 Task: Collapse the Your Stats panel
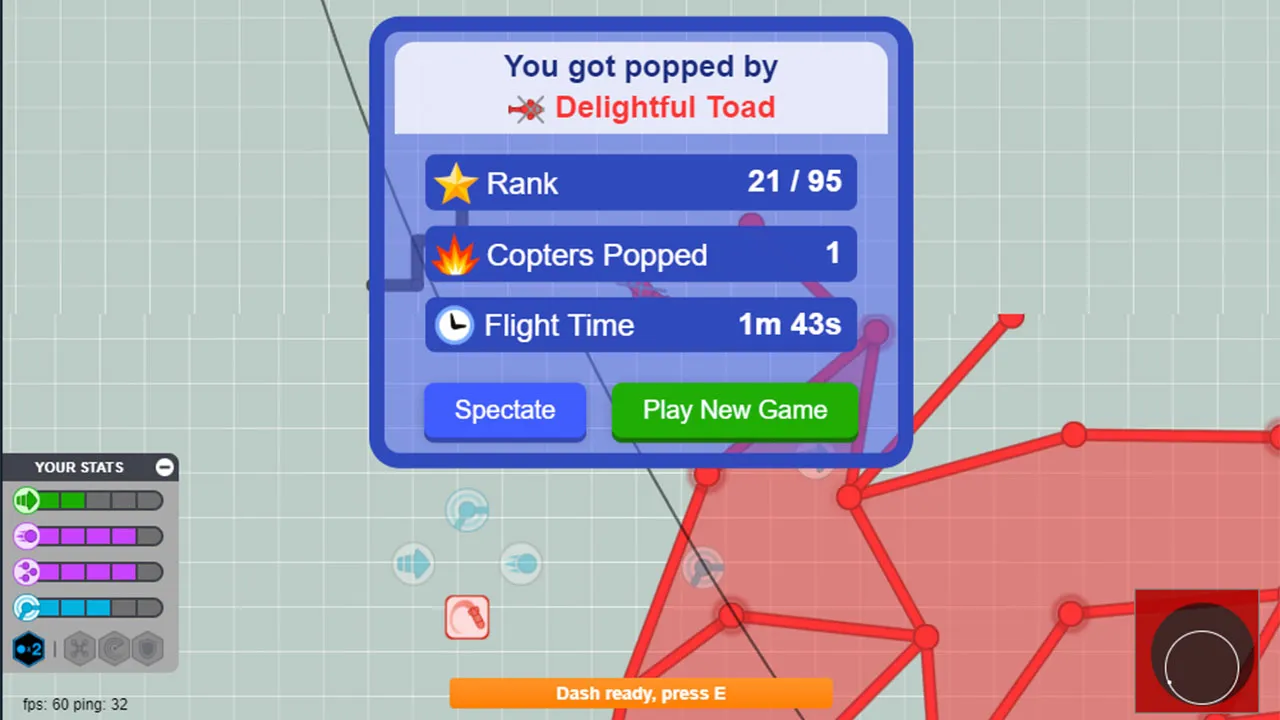tap(165, 467)
